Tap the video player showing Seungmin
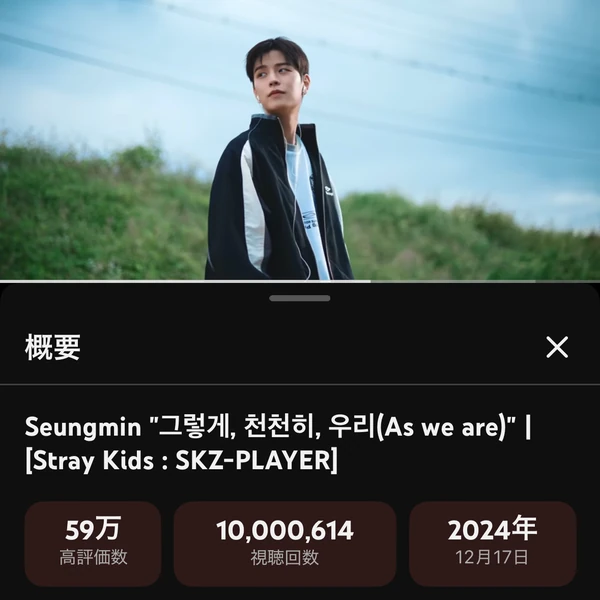 (x=300, y=140)
